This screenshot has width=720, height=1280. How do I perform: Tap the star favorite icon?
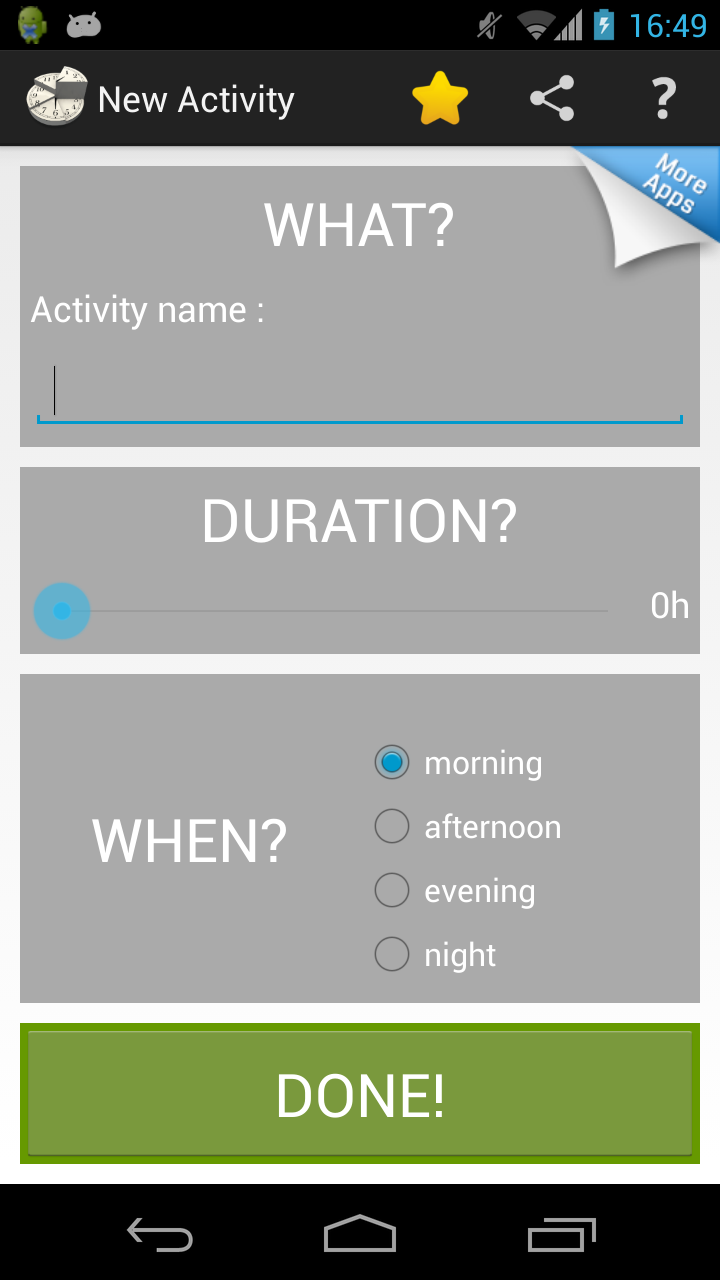tap(440, 99)
